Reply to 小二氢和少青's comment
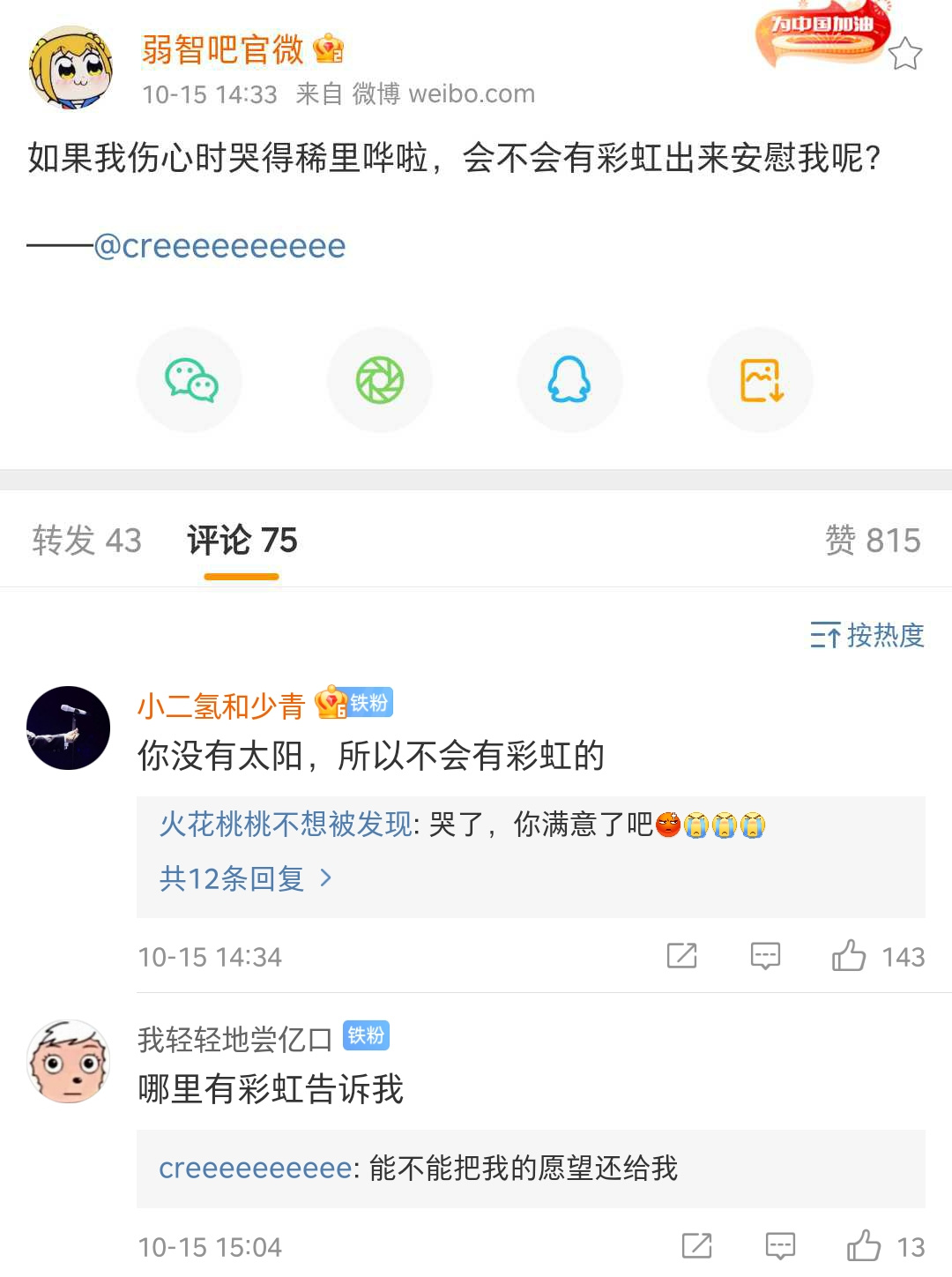The image size is (952, 1277). 765,956
